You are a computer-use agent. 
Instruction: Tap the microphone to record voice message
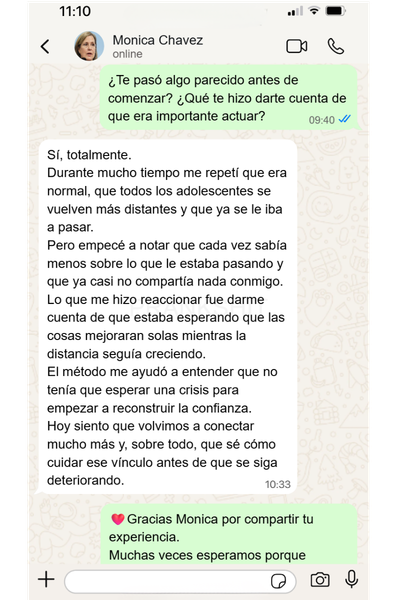coord(351,579)
